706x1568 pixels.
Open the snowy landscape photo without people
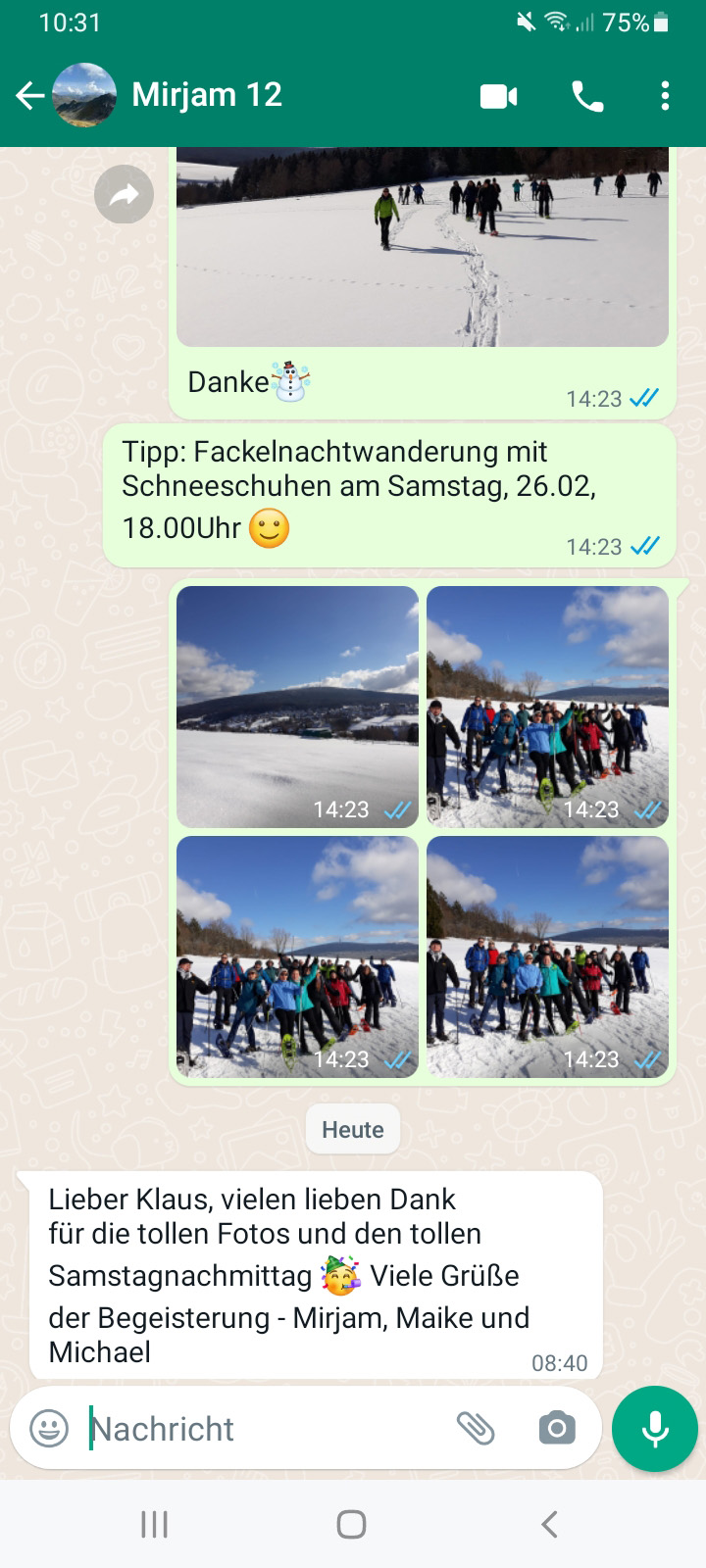(297, 706)
